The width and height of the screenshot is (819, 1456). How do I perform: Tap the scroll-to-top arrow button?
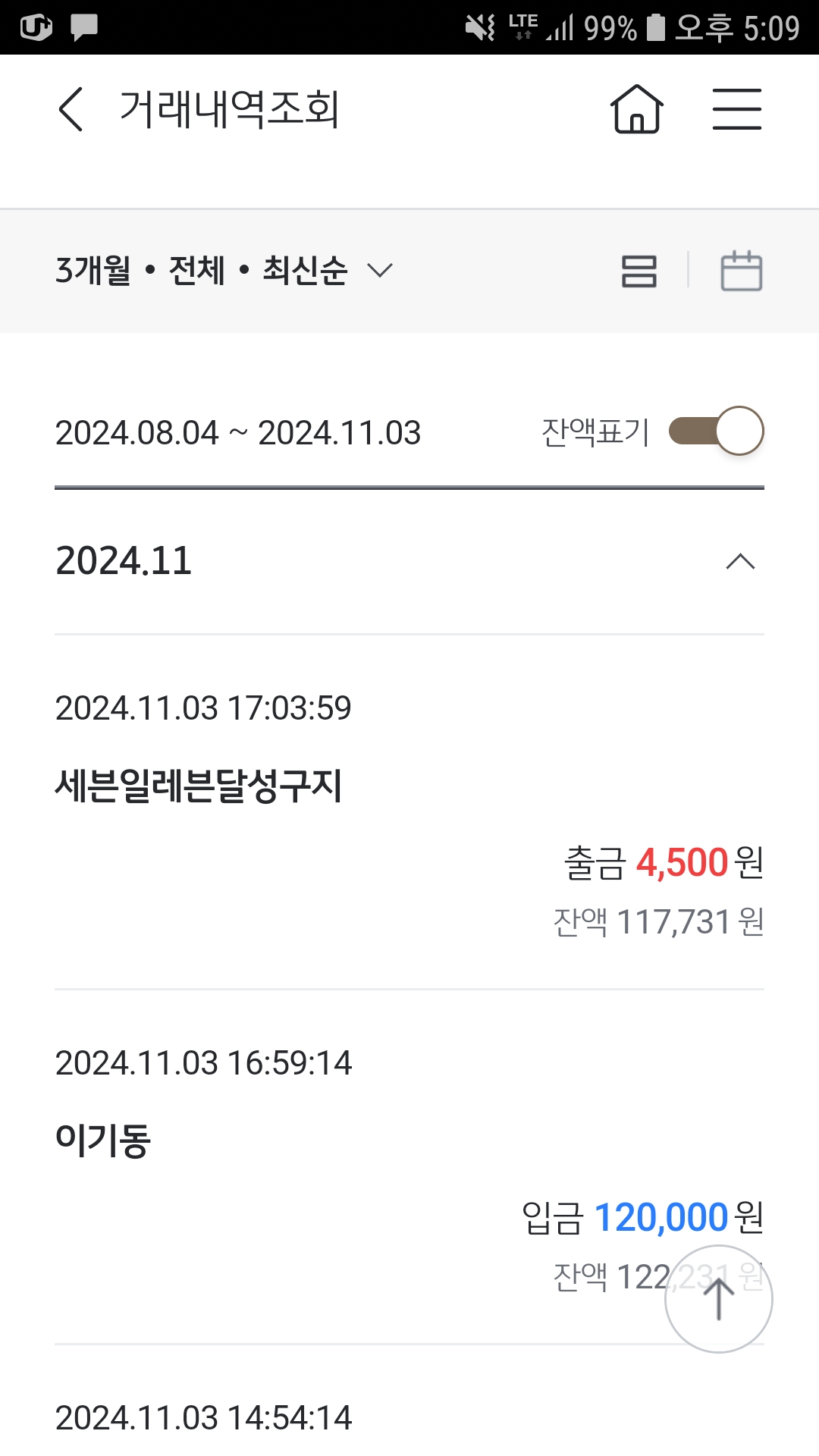pos(719,1299)
